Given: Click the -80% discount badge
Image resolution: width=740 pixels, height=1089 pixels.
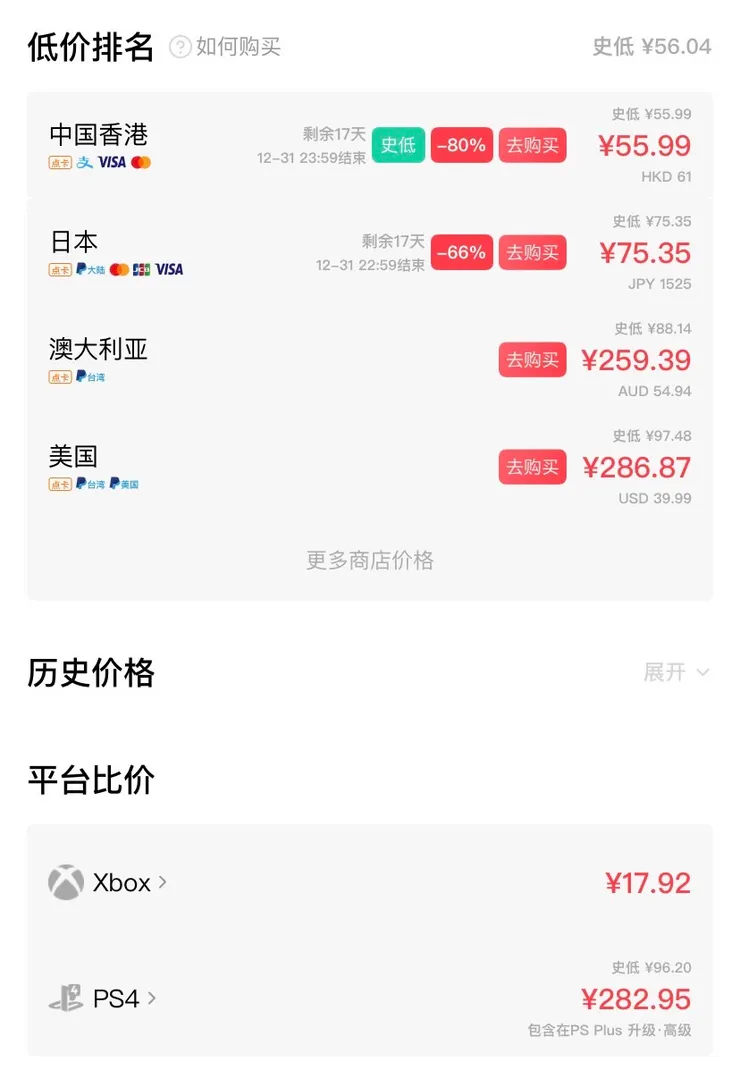Looking at the screenshot, I should tap(461, 145).
